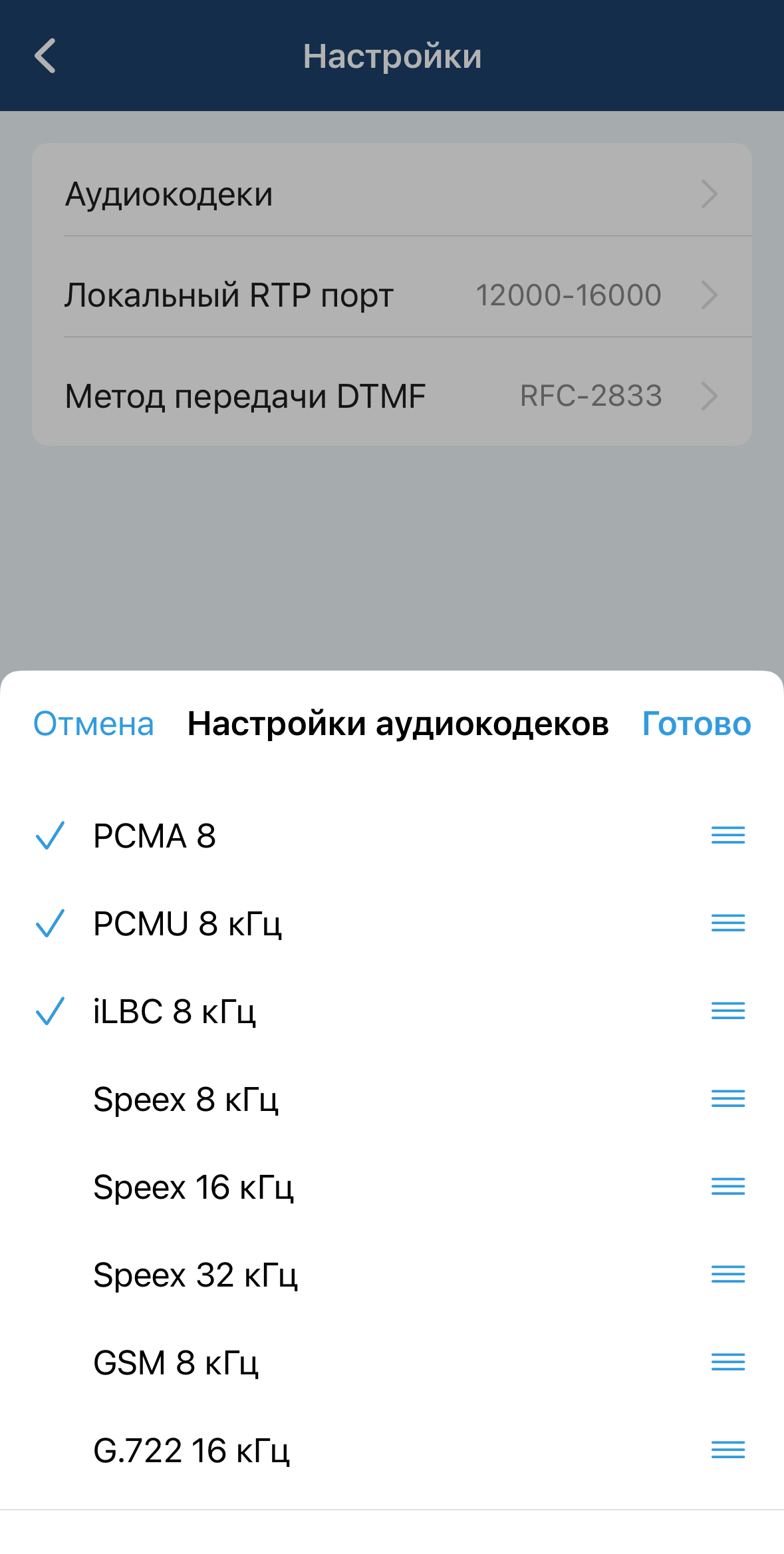Tap the reorder handle next to PCMA 8
Image resolution: width=784 pixels, height=1554 pixels.
tap(728, 835)
